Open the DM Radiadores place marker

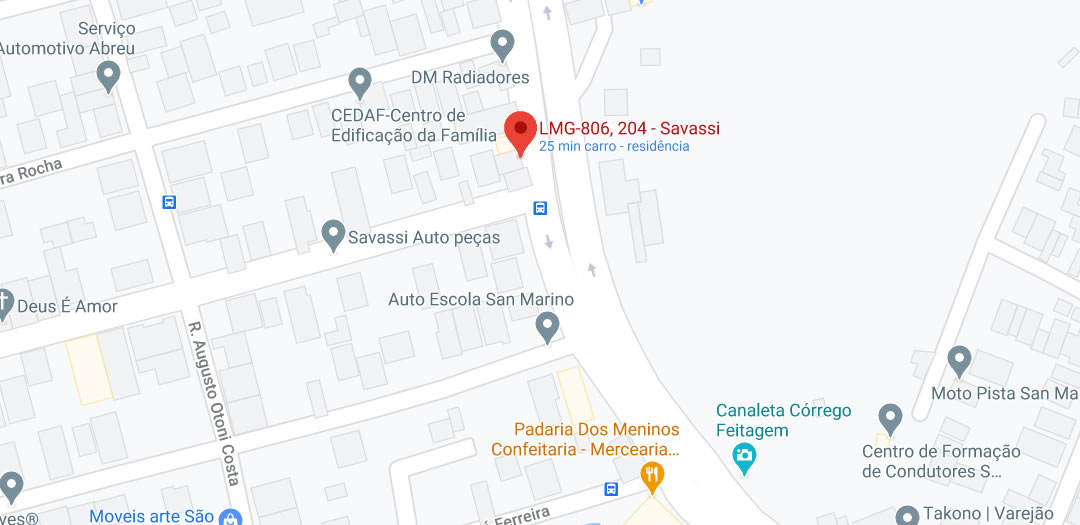pos(503,44)
